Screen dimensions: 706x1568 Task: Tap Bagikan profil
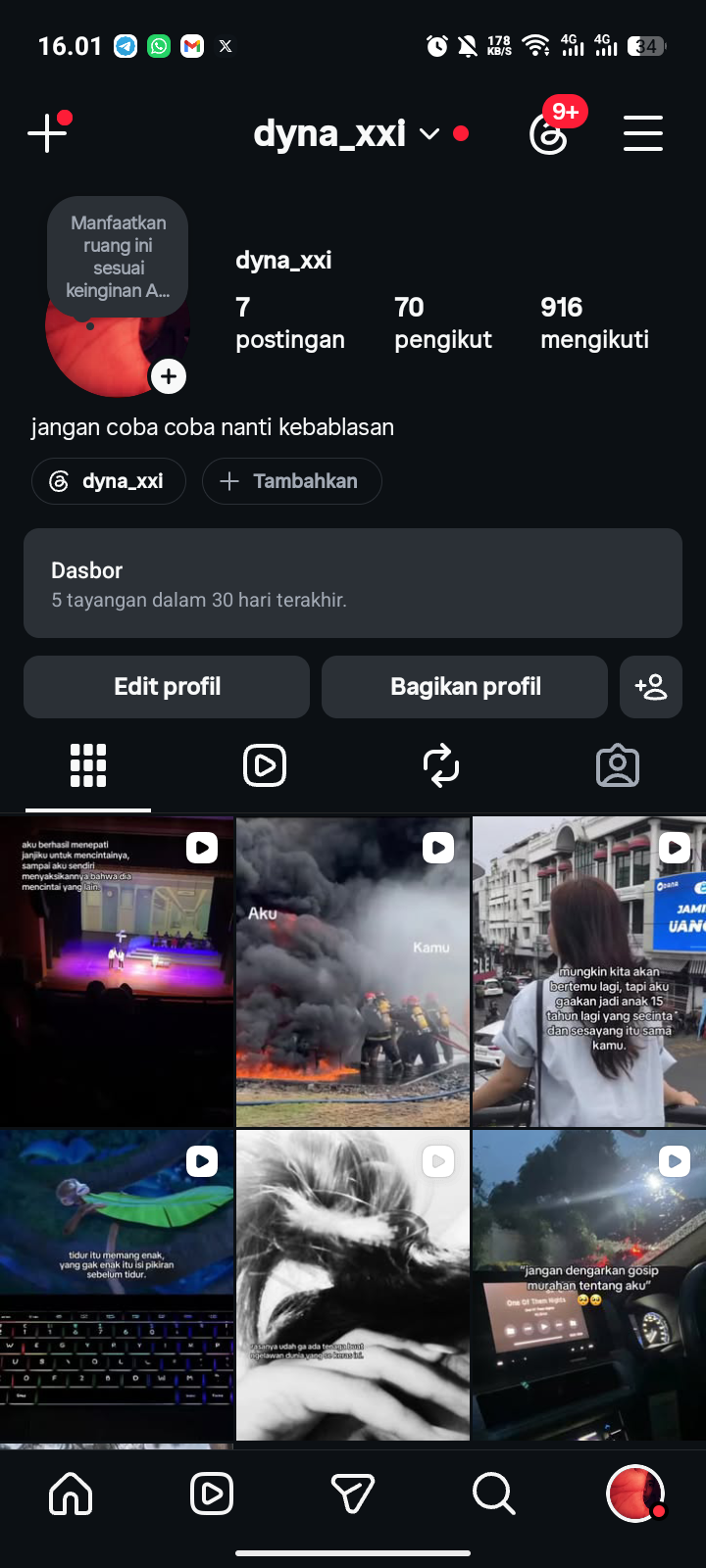coord(465,687)
